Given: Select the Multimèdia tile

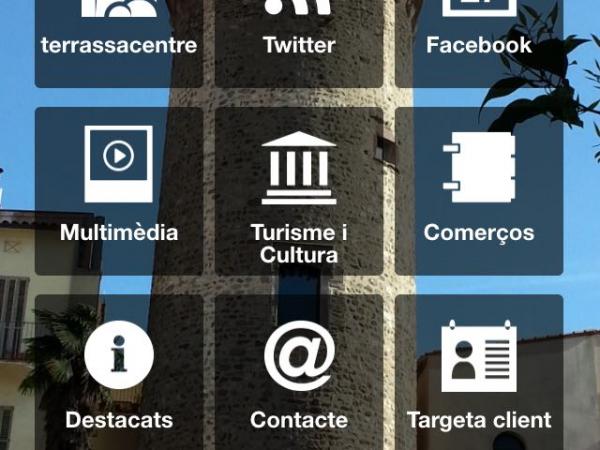Looking at the screenshot, I should click(119, 190).
